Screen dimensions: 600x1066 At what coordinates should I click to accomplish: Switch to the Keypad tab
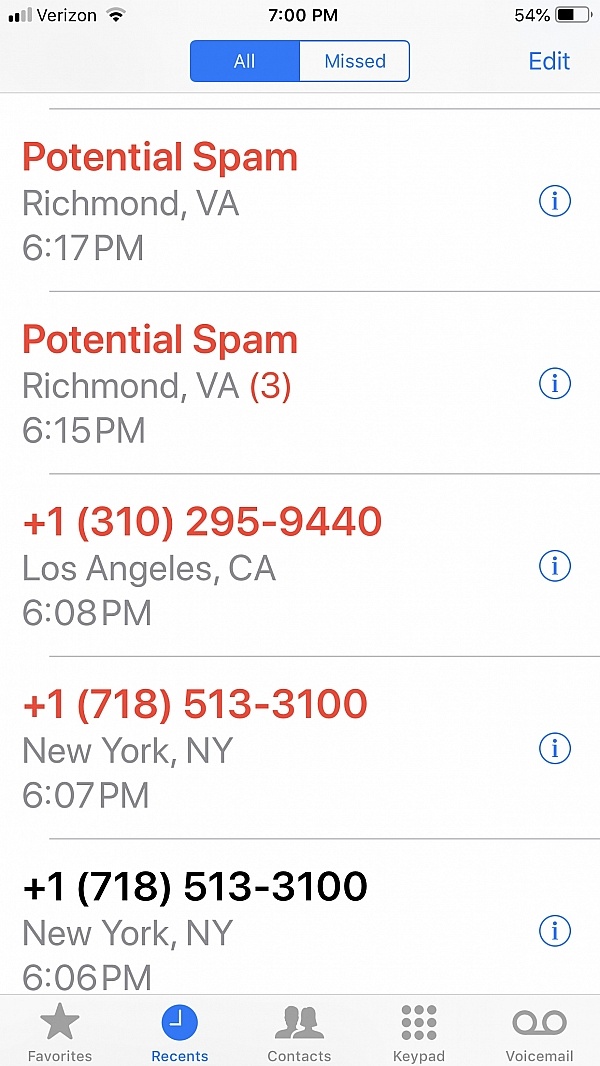(x=418, y=1032)
